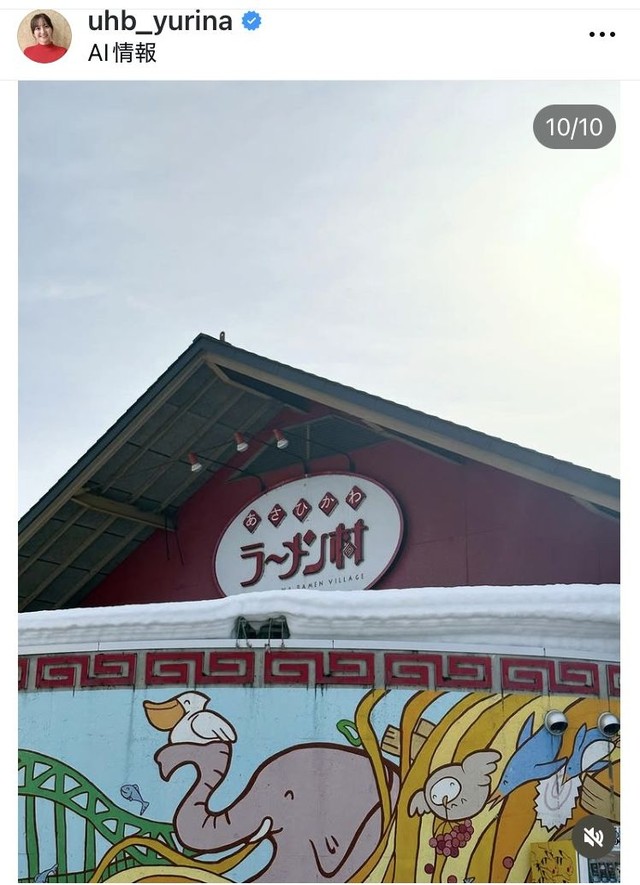Open uhb_yurina's profile picture

click(x=44, y=37)
